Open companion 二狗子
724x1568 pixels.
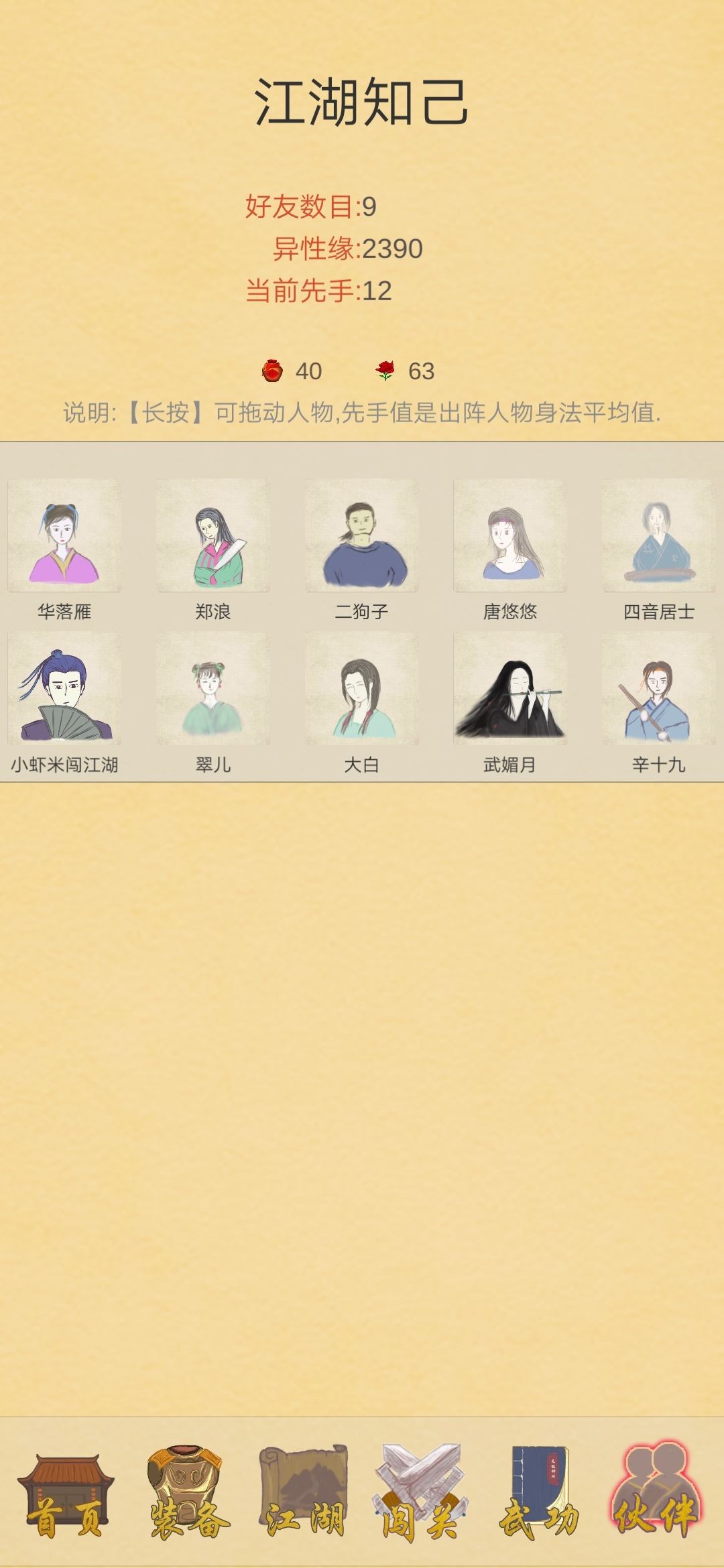point(362,535)
